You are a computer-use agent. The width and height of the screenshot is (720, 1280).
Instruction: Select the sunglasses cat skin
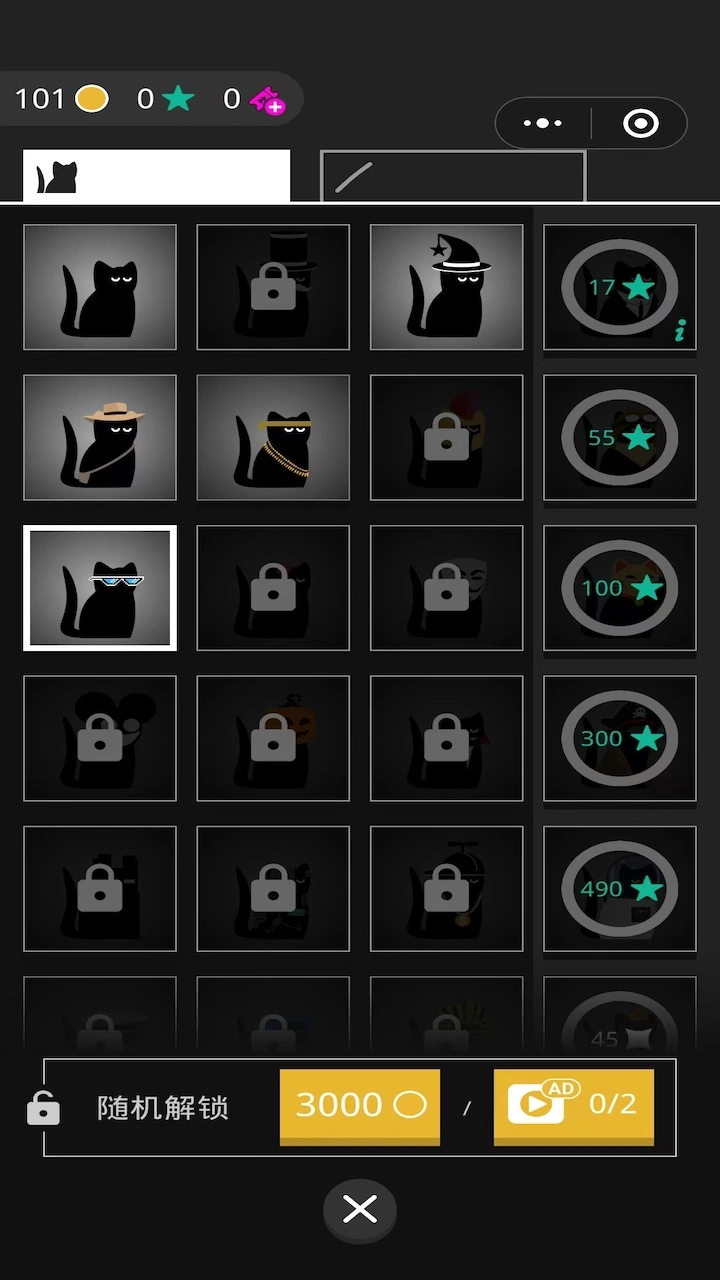tap(100, 588)
